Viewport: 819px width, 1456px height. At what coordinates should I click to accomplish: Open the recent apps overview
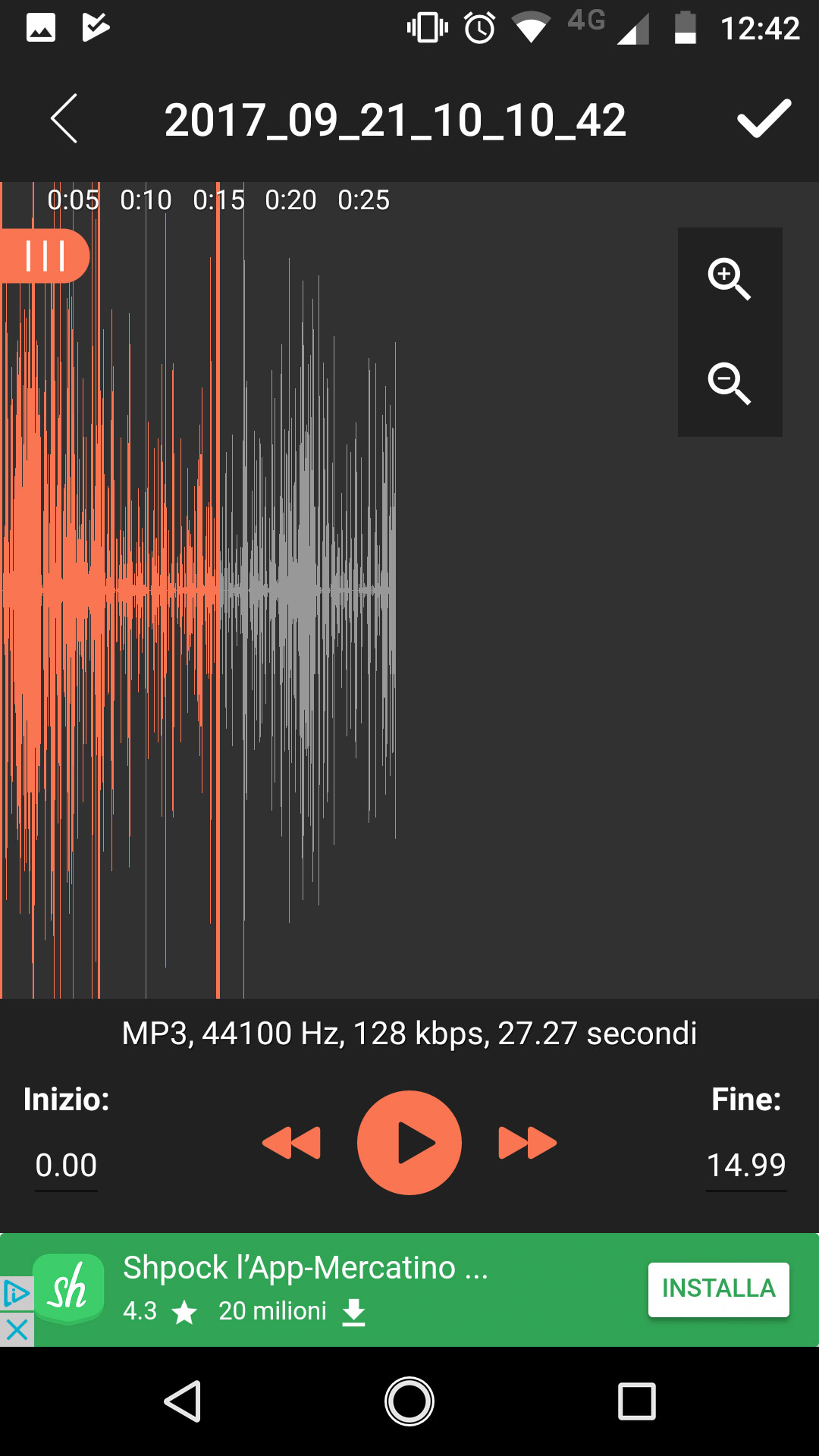coord(636,1401)
